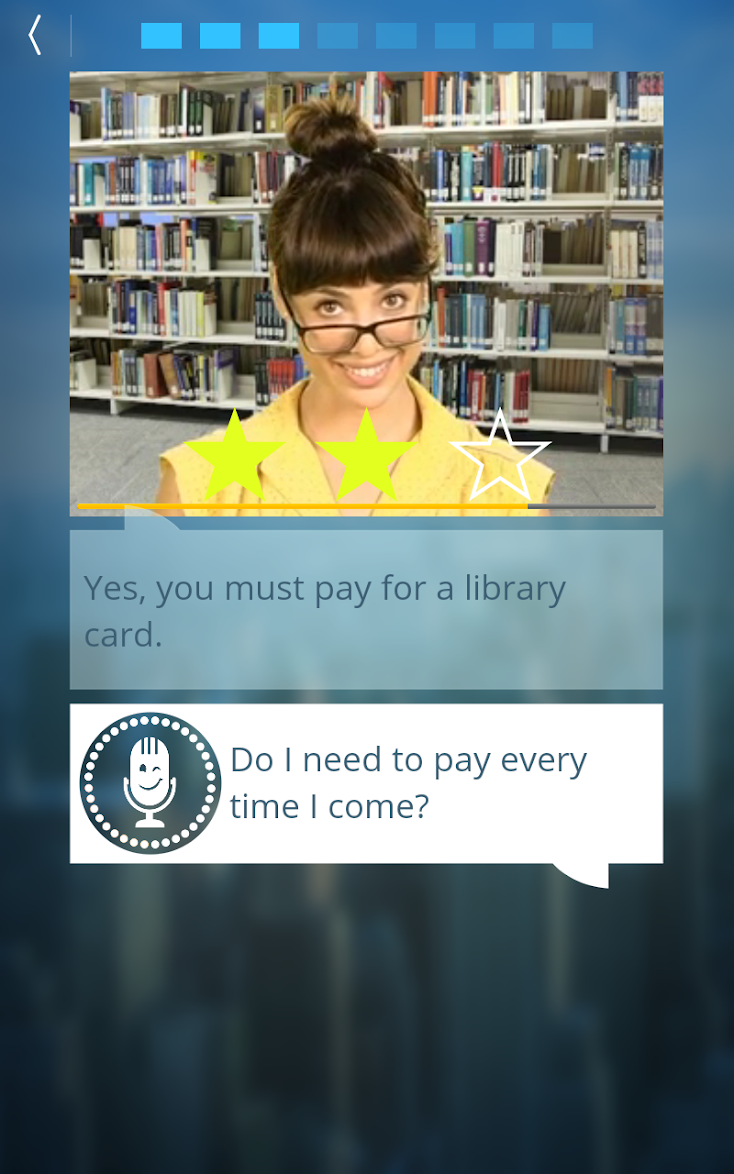Tap the microphone to record your answer
This screenshot has height=1174, width=734.
point(150,783)
